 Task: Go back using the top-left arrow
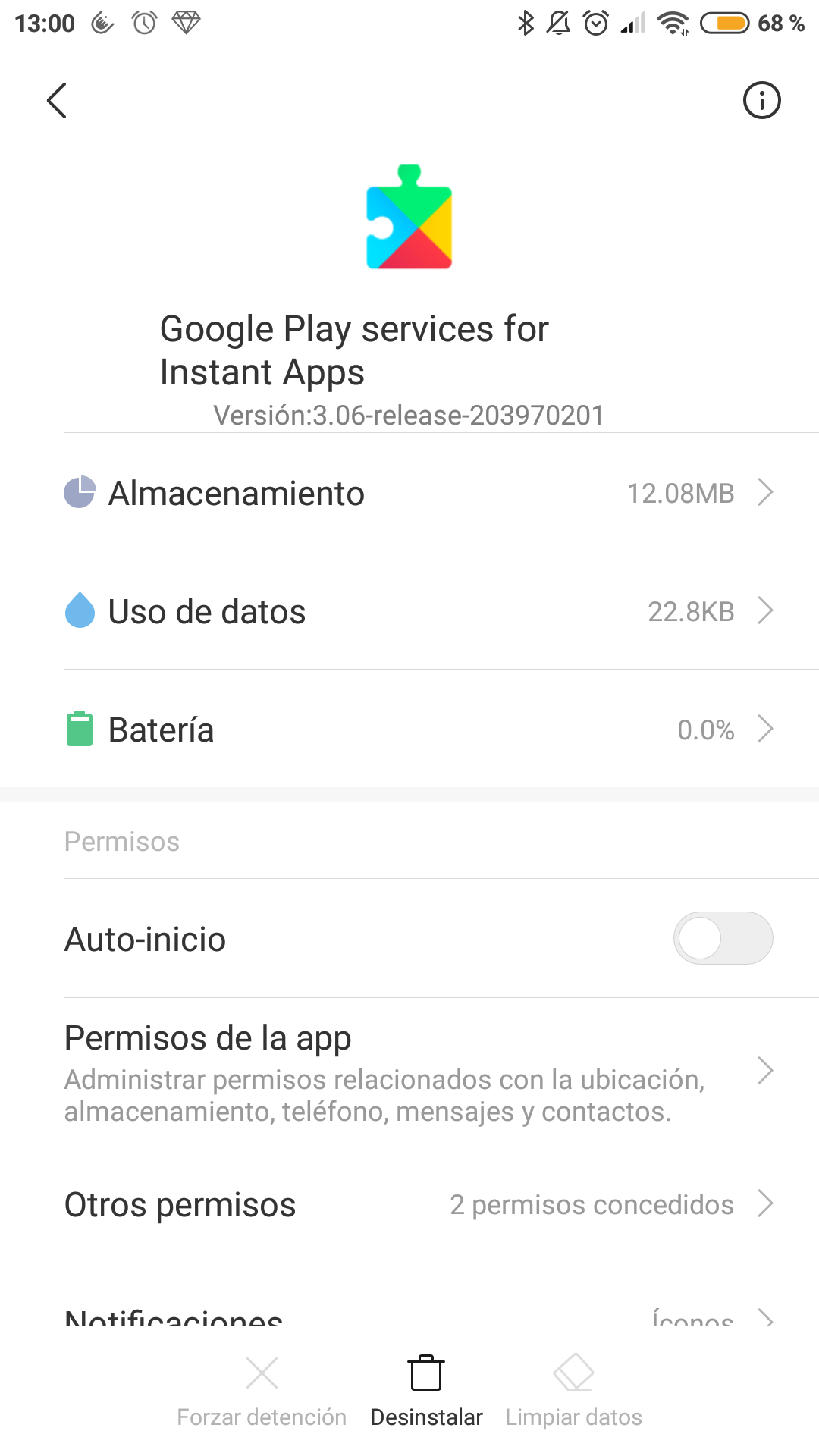[57, 100]
